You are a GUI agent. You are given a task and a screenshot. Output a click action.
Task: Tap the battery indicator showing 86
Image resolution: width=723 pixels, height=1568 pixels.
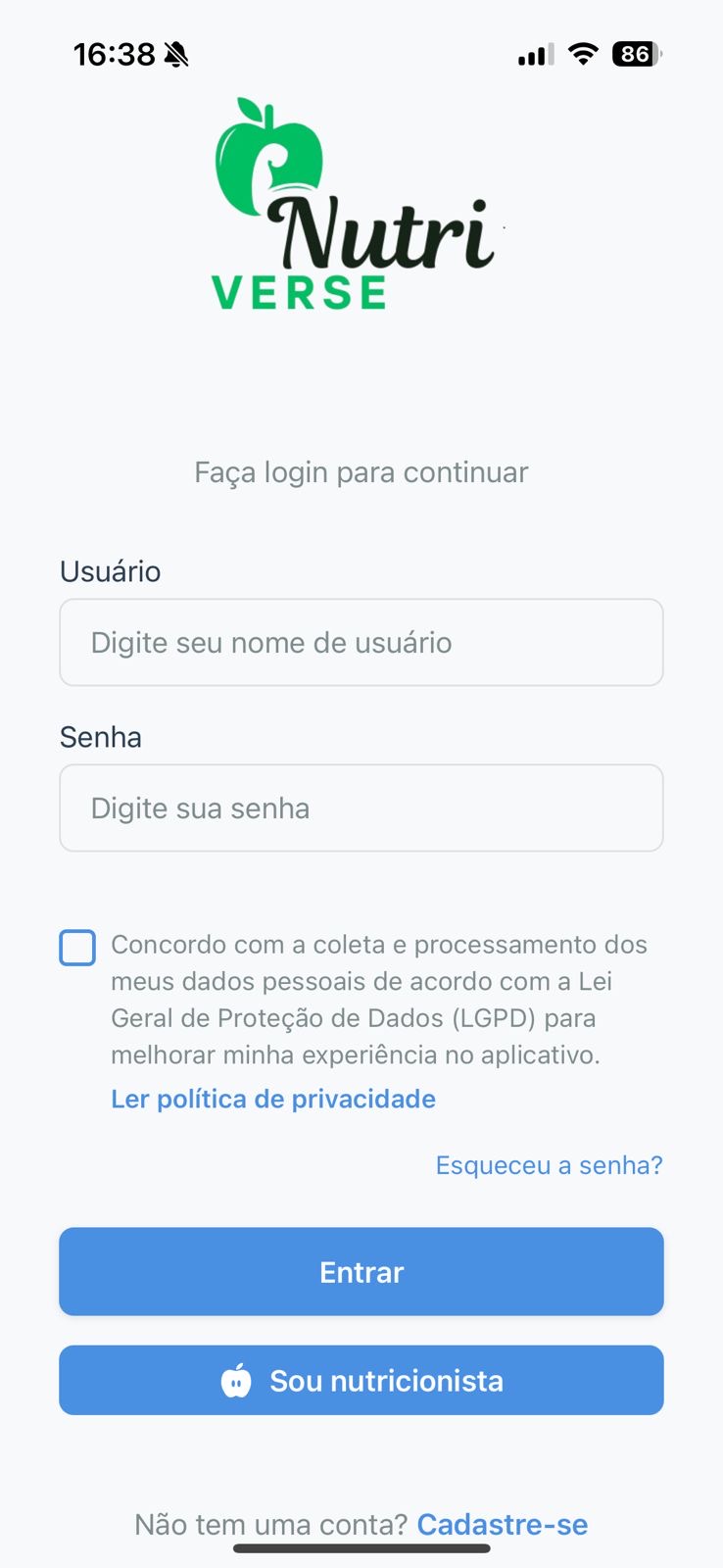tap(635, 54)
